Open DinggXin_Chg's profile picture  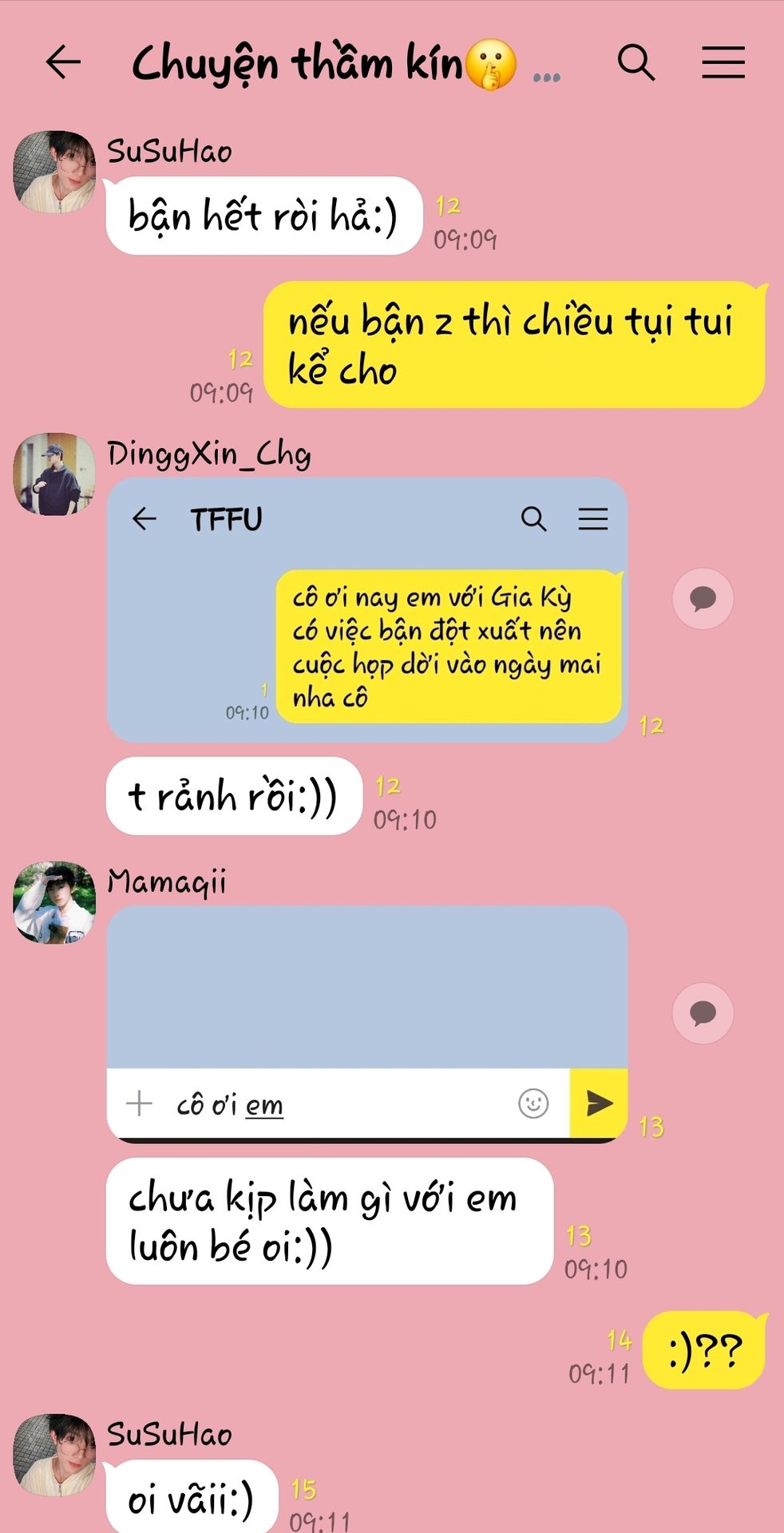(54, 474)
